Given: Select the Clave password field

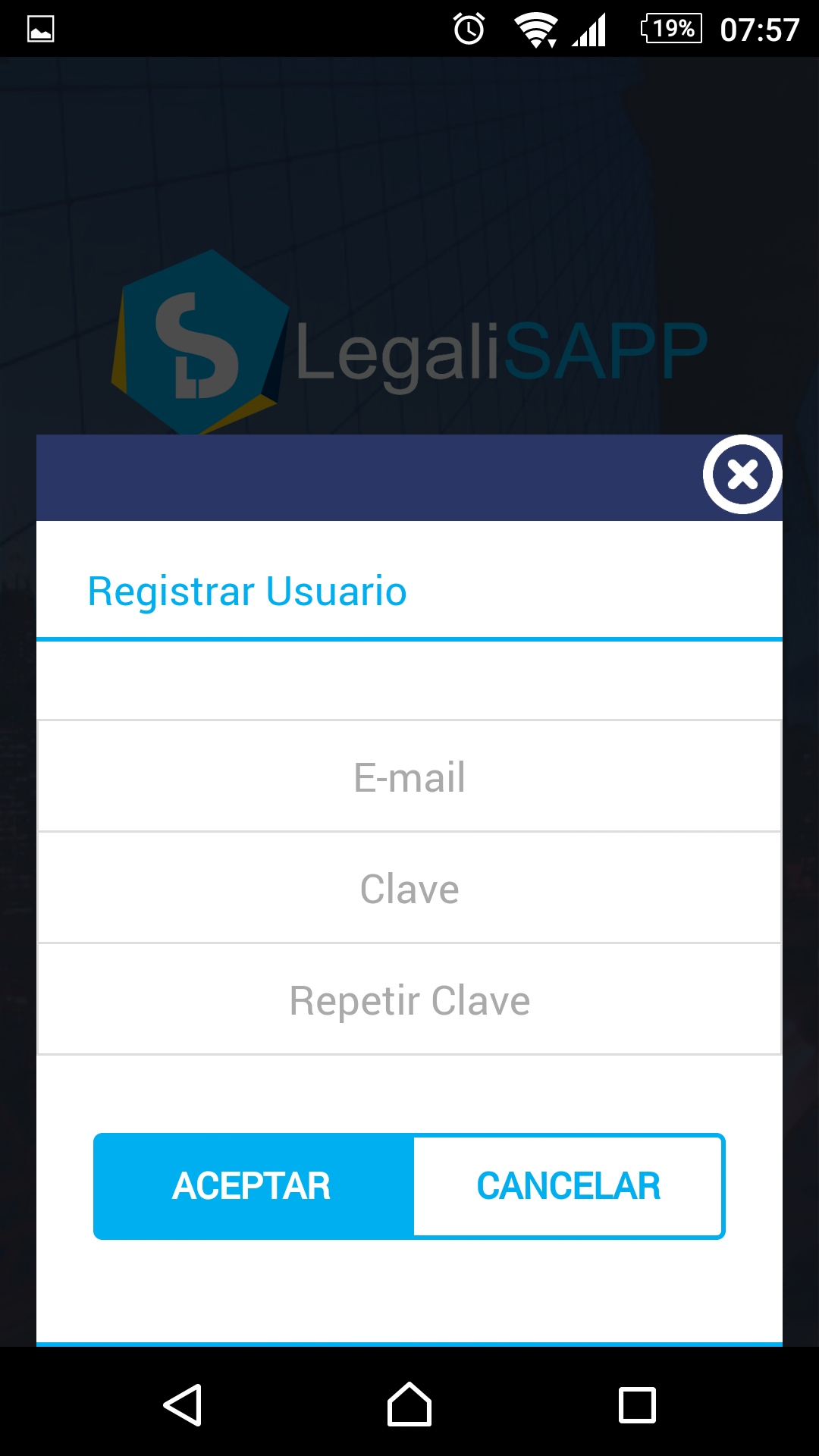Looking at the screenshot, I should point(409,888).
